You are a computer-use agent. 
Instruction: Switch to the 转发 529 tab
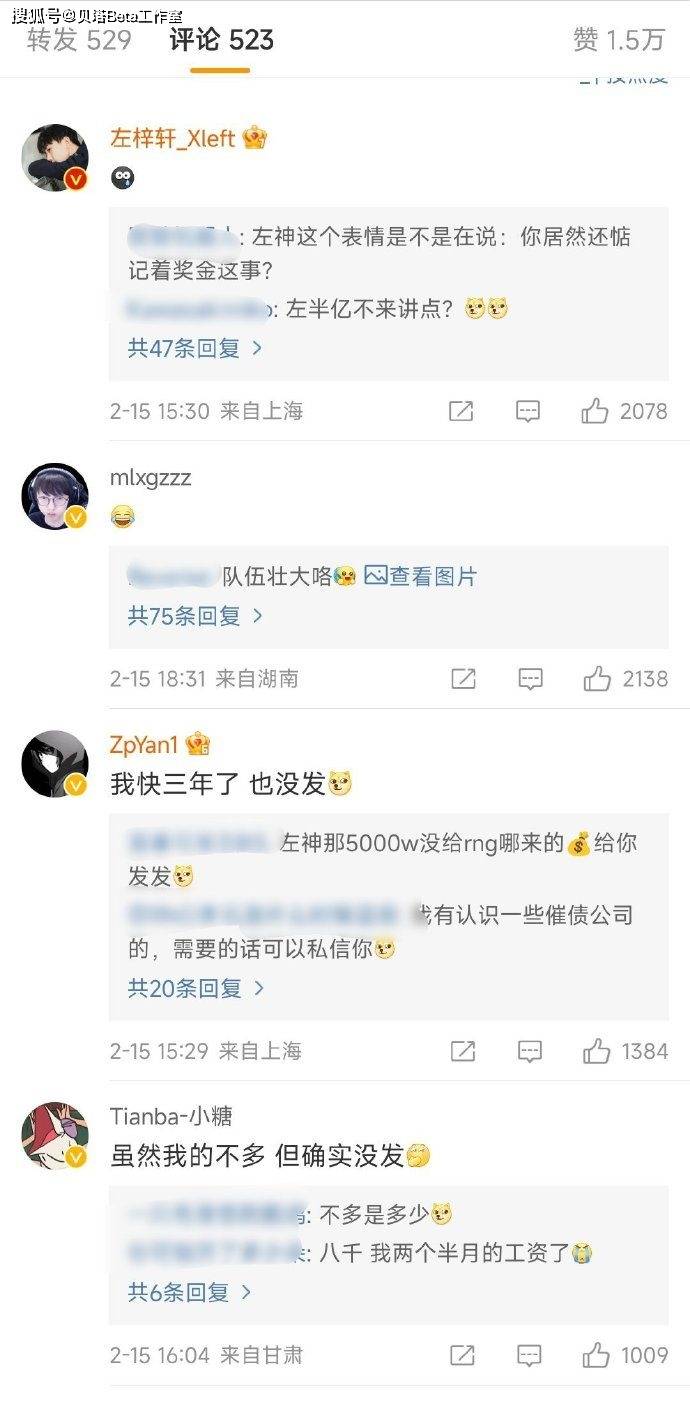coord(79,40)
